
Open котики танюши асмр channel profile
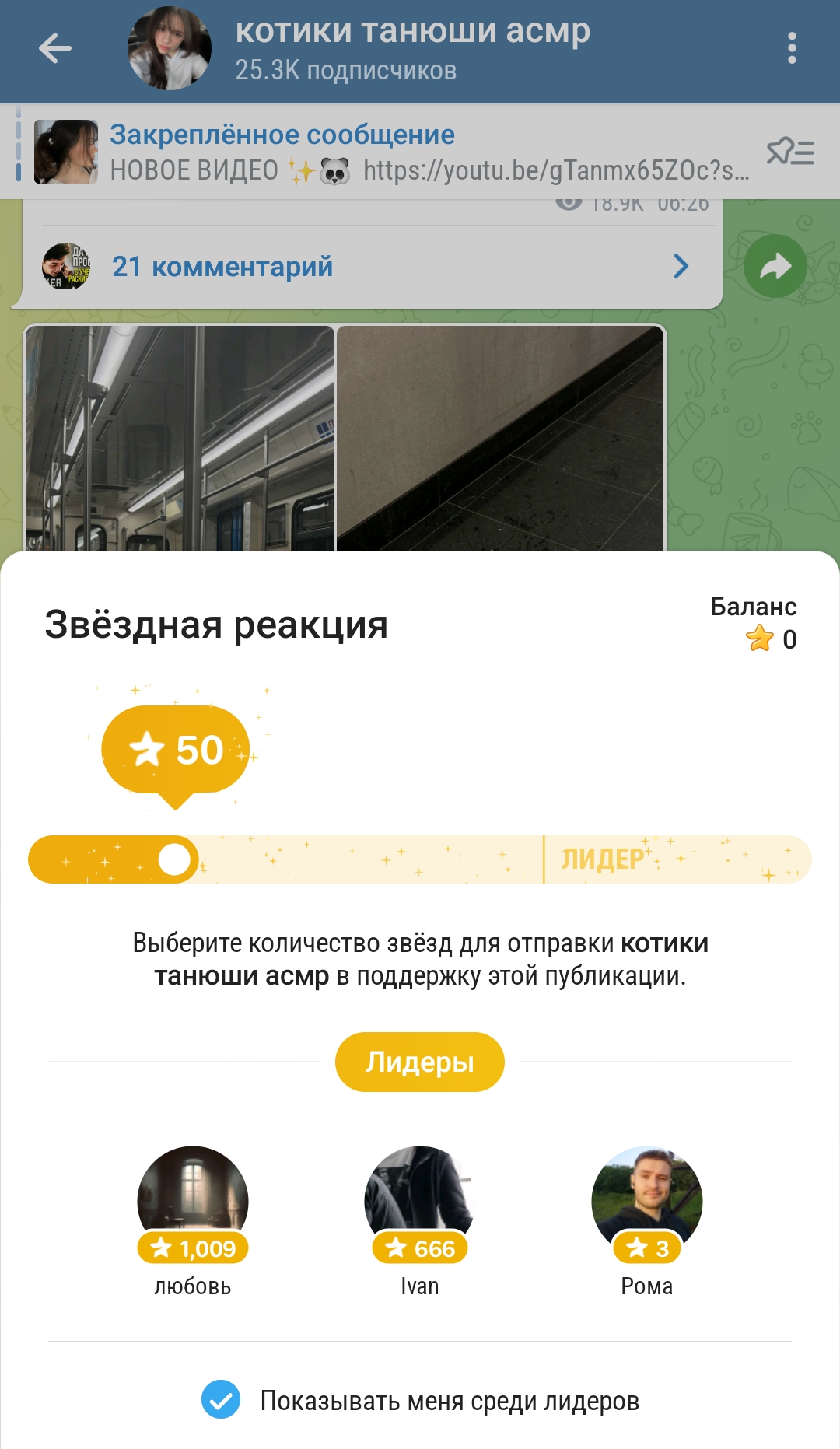[x=412, y=48]
